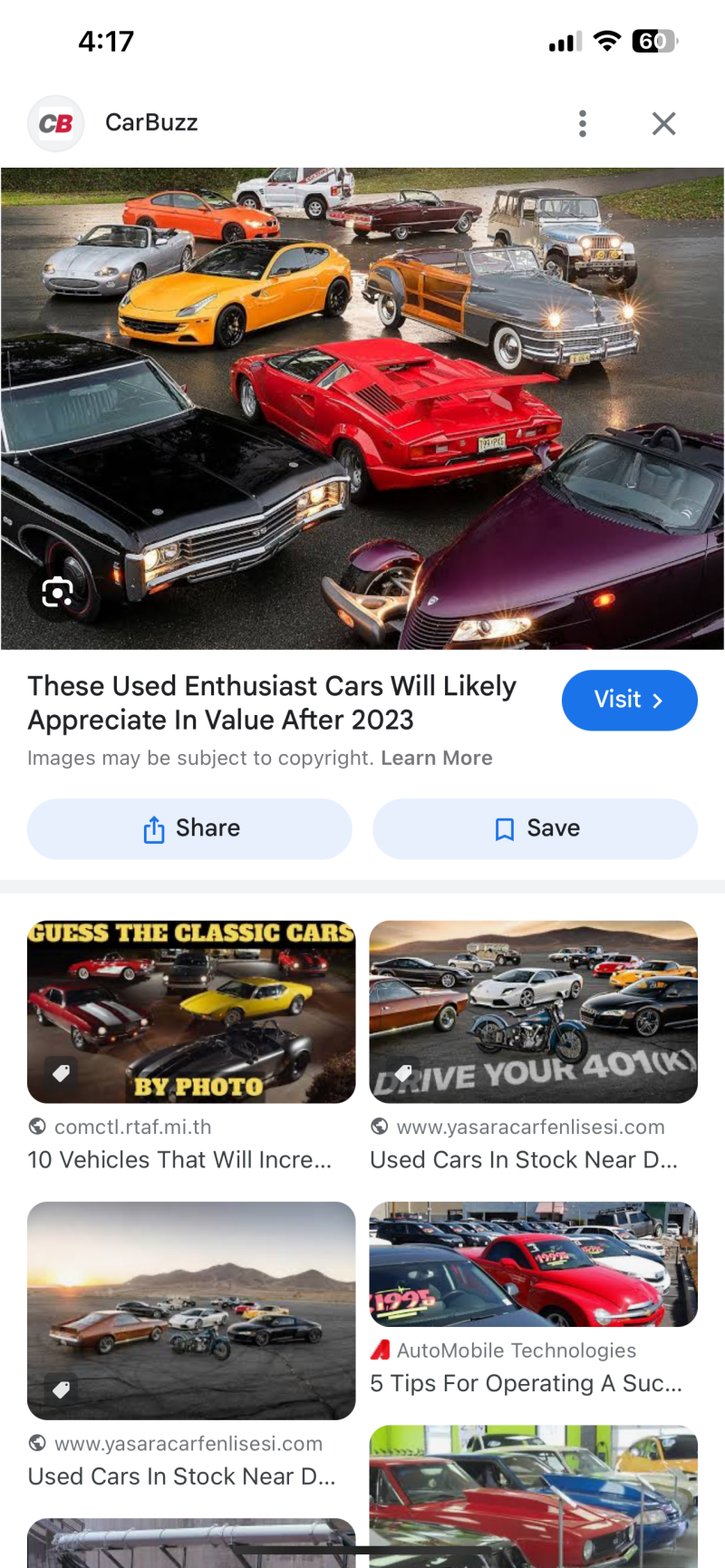Viewport: 725px width, 1568px height.
Task: Close the image viewer
Action: coord(664,123)
